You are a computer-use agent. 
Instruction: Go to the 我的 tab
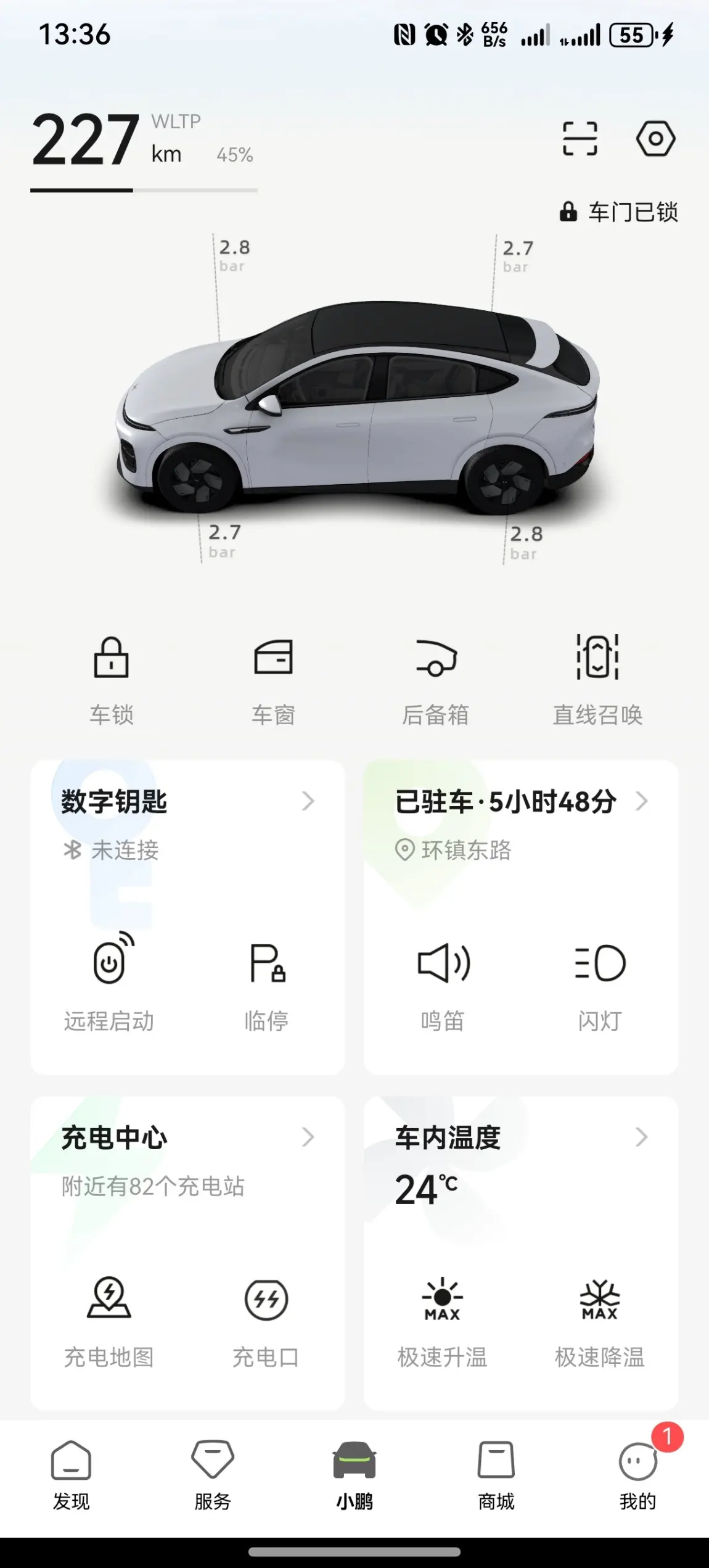(637, 1475)
